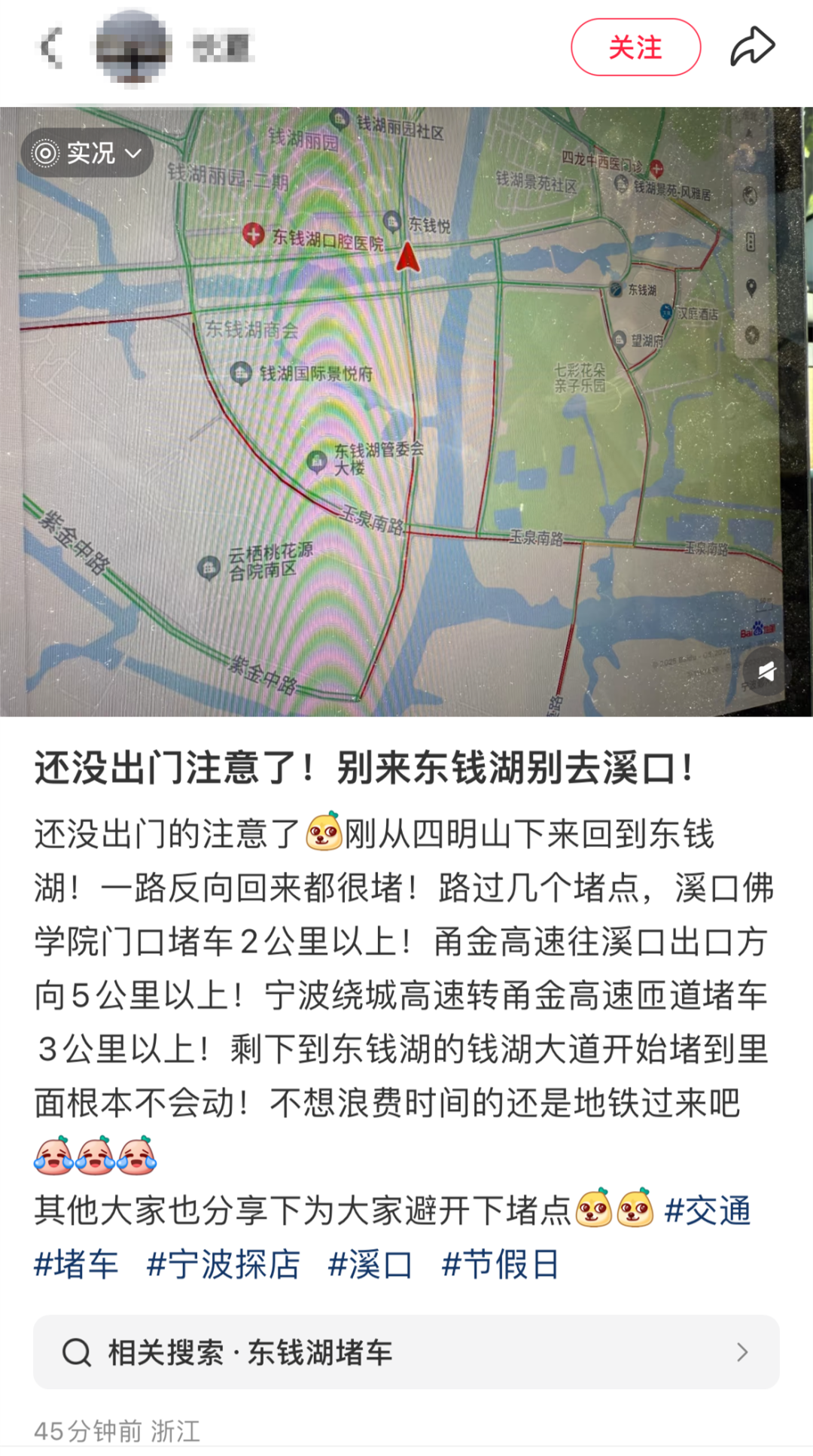Screen dimensions: 813x1456
Task: Open related search 东钱湖堵车
Action: click(406, 1352)
